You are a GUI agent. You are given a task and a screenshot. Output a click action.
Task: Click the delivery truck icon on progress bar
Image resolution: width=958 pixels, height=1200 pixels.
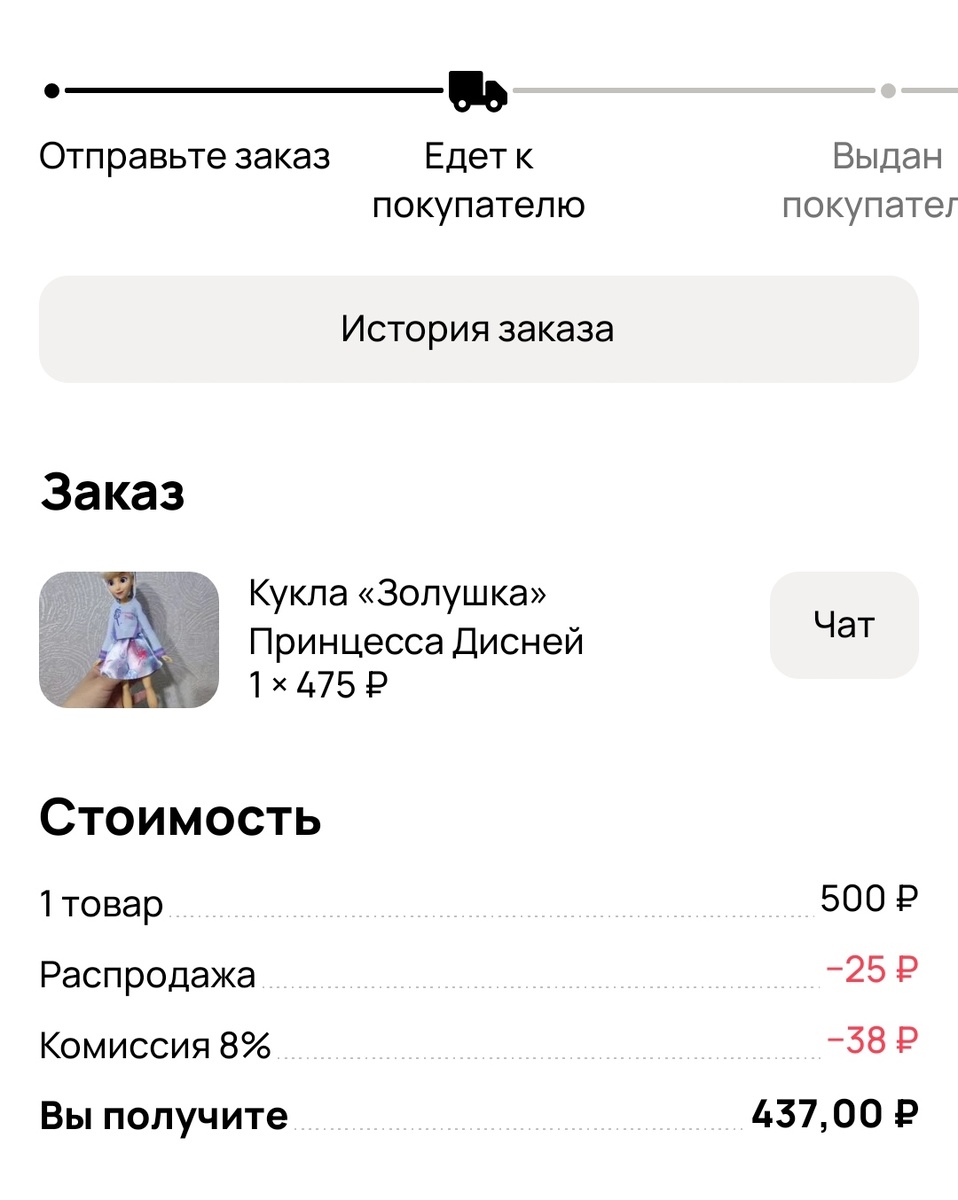point(478,91)
